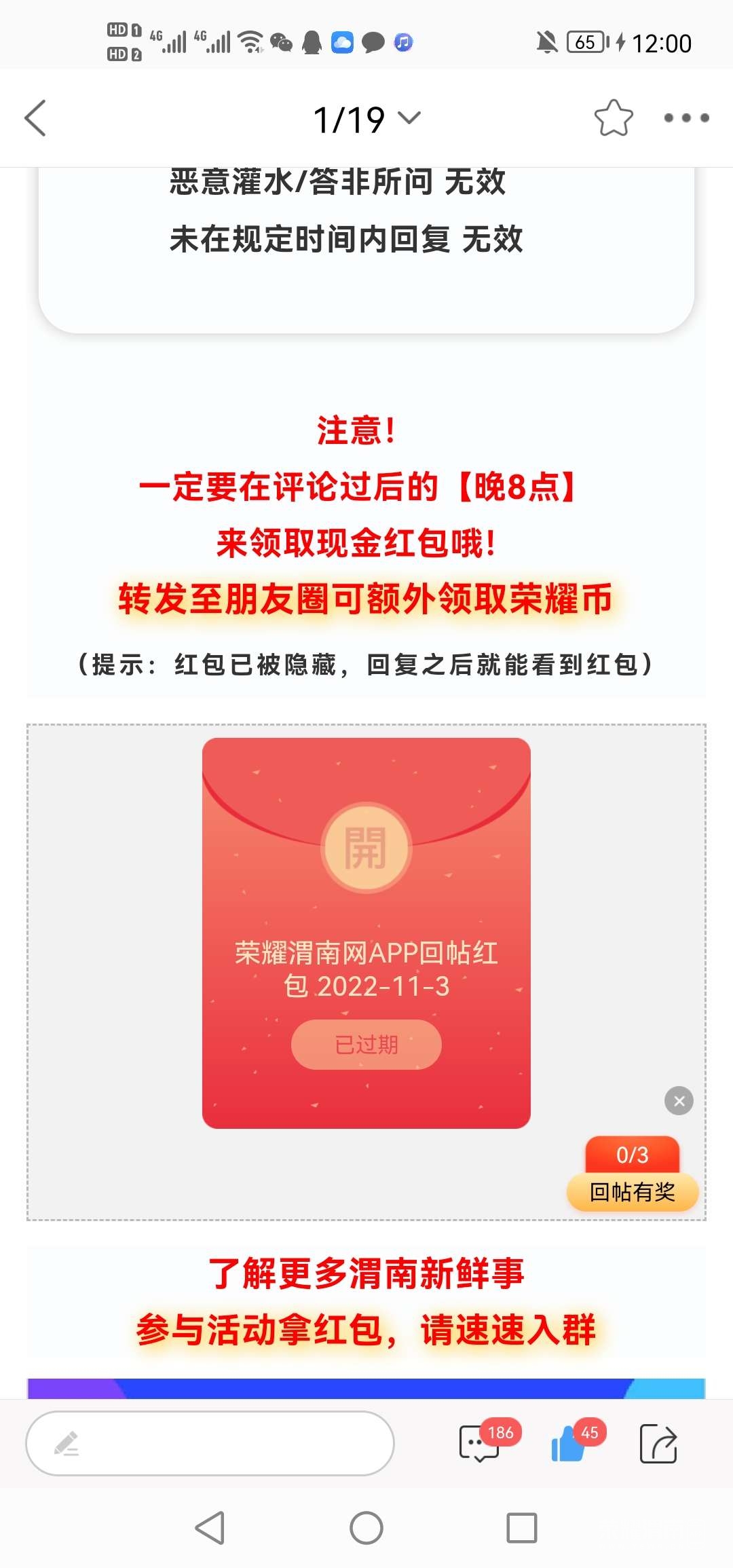Viewport: 733px width, 1568px height.
Task: Like the post with thumbs-up icon
Action: [569, 1443]
